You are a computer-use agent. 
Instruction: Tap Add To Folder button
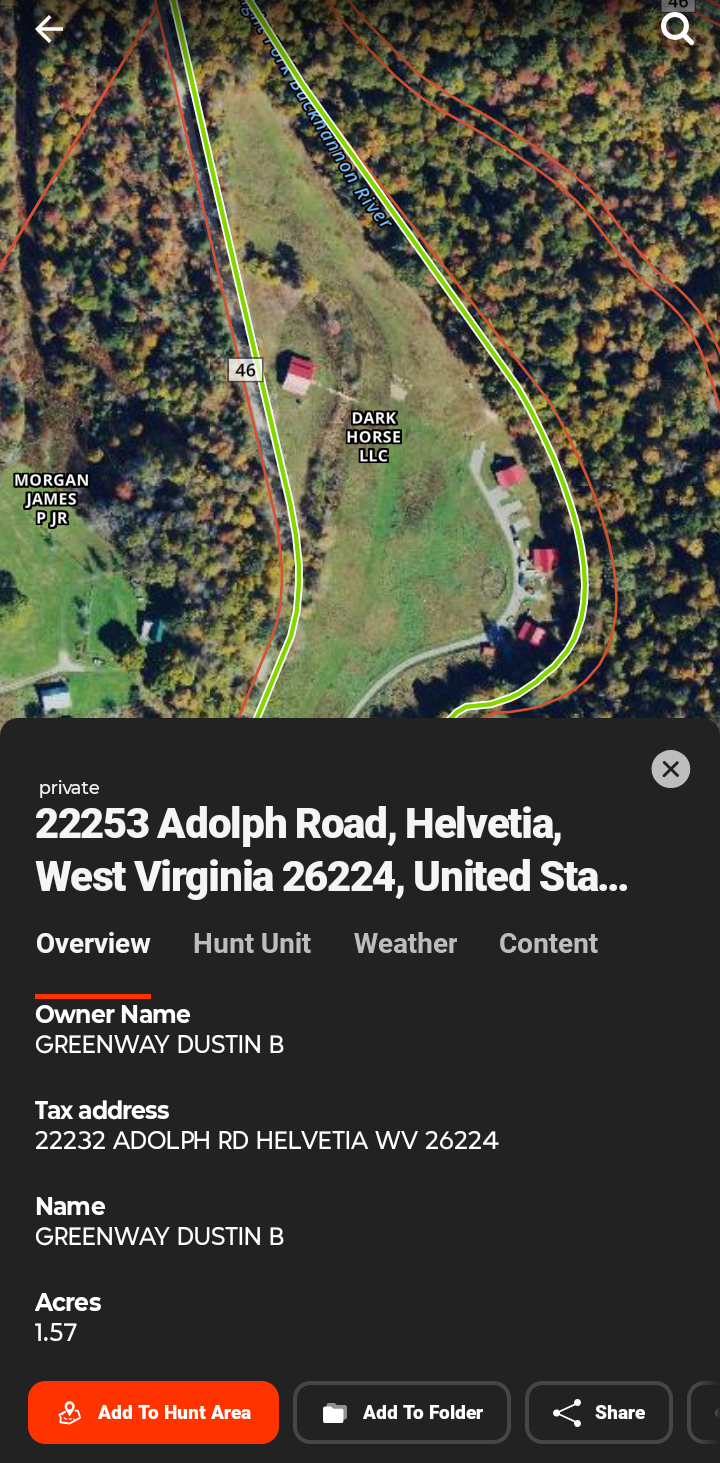point(402,1412)
